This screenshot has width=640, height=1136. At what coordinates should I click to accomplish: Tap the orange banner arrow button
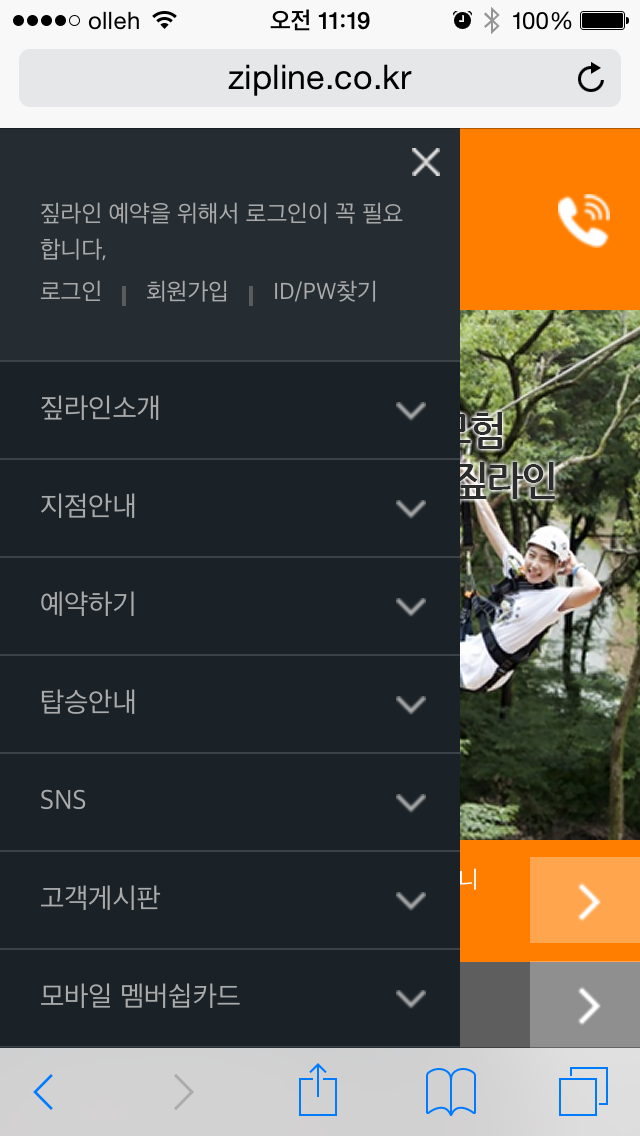click(588, 901)
